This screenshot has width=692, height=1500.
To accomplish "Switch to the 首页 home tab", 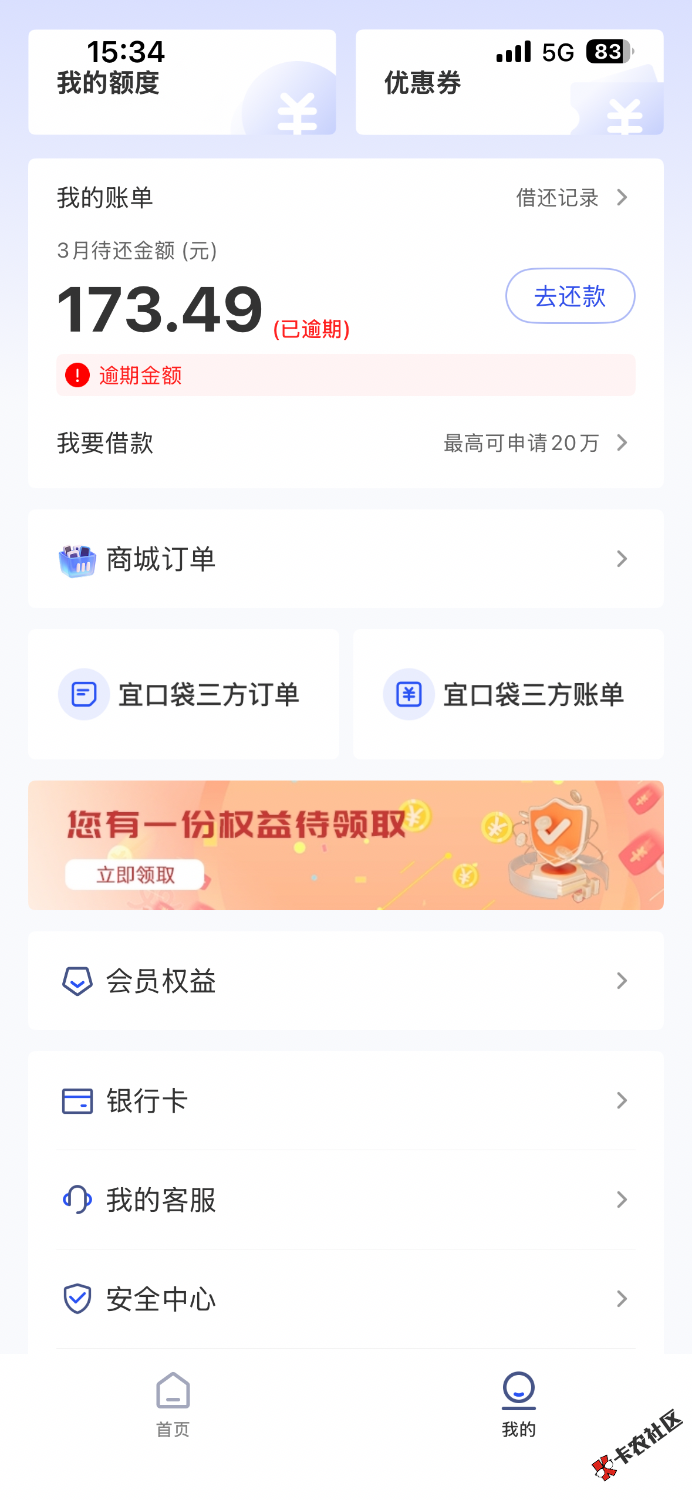I will (173, 1404).
